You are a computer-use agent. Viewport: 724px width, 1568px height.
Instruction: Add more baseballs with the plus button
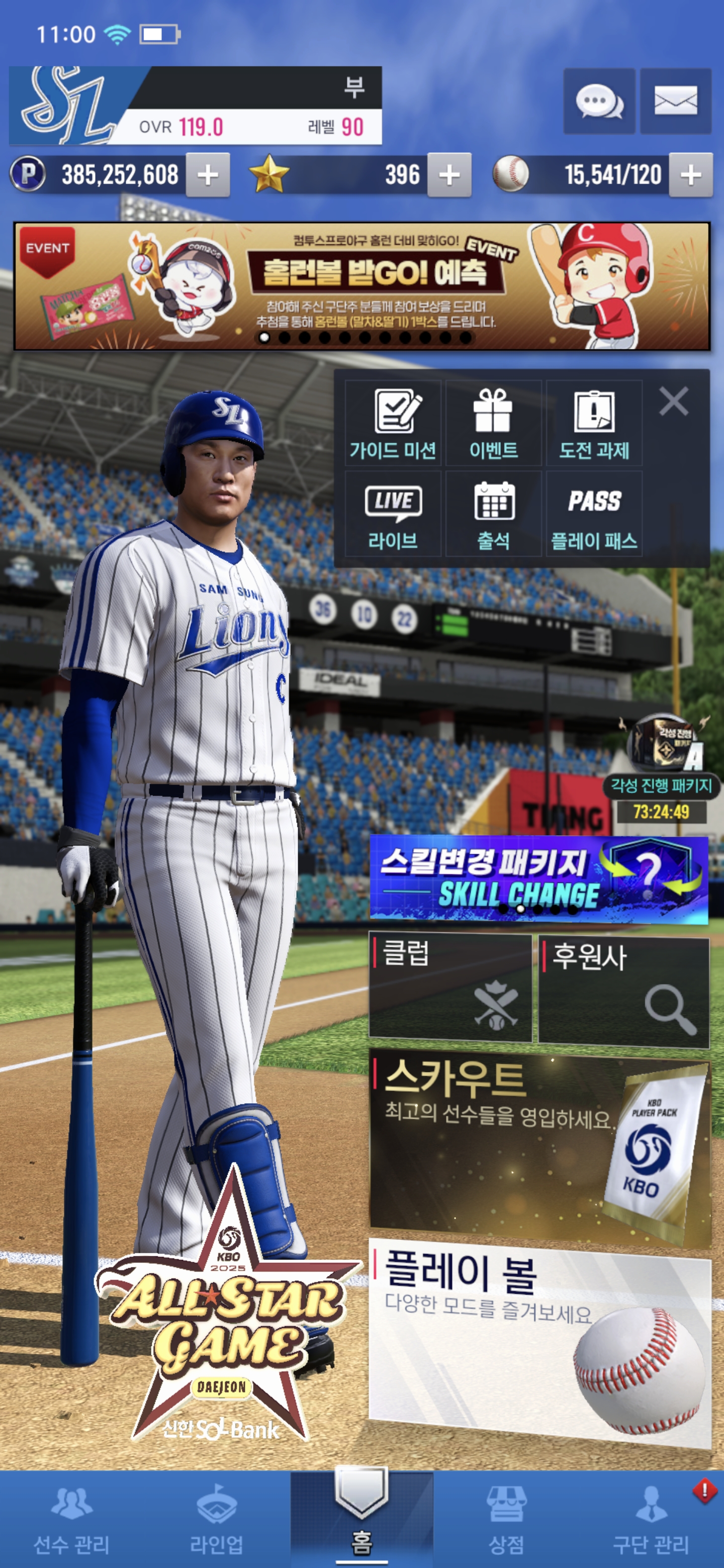pos(690,175)
